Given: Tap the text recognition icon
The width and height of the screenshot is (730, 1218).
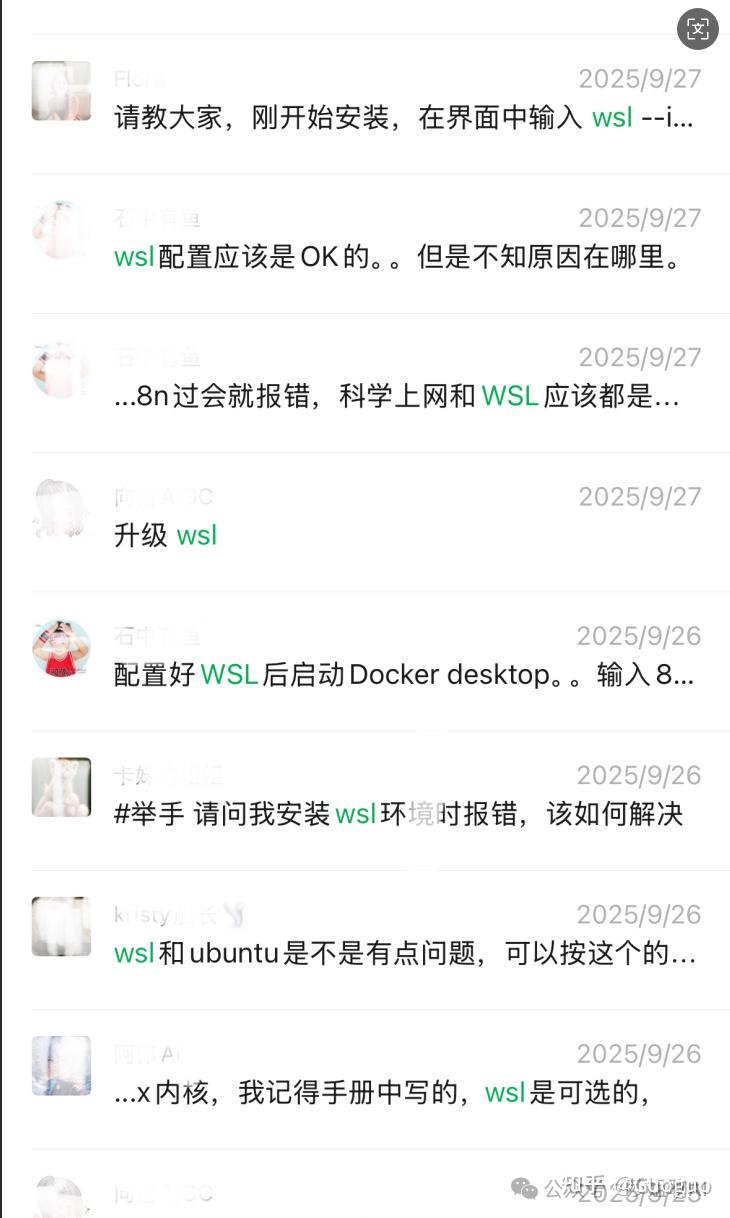Looking at the screenshot, I should pos(697,29).
